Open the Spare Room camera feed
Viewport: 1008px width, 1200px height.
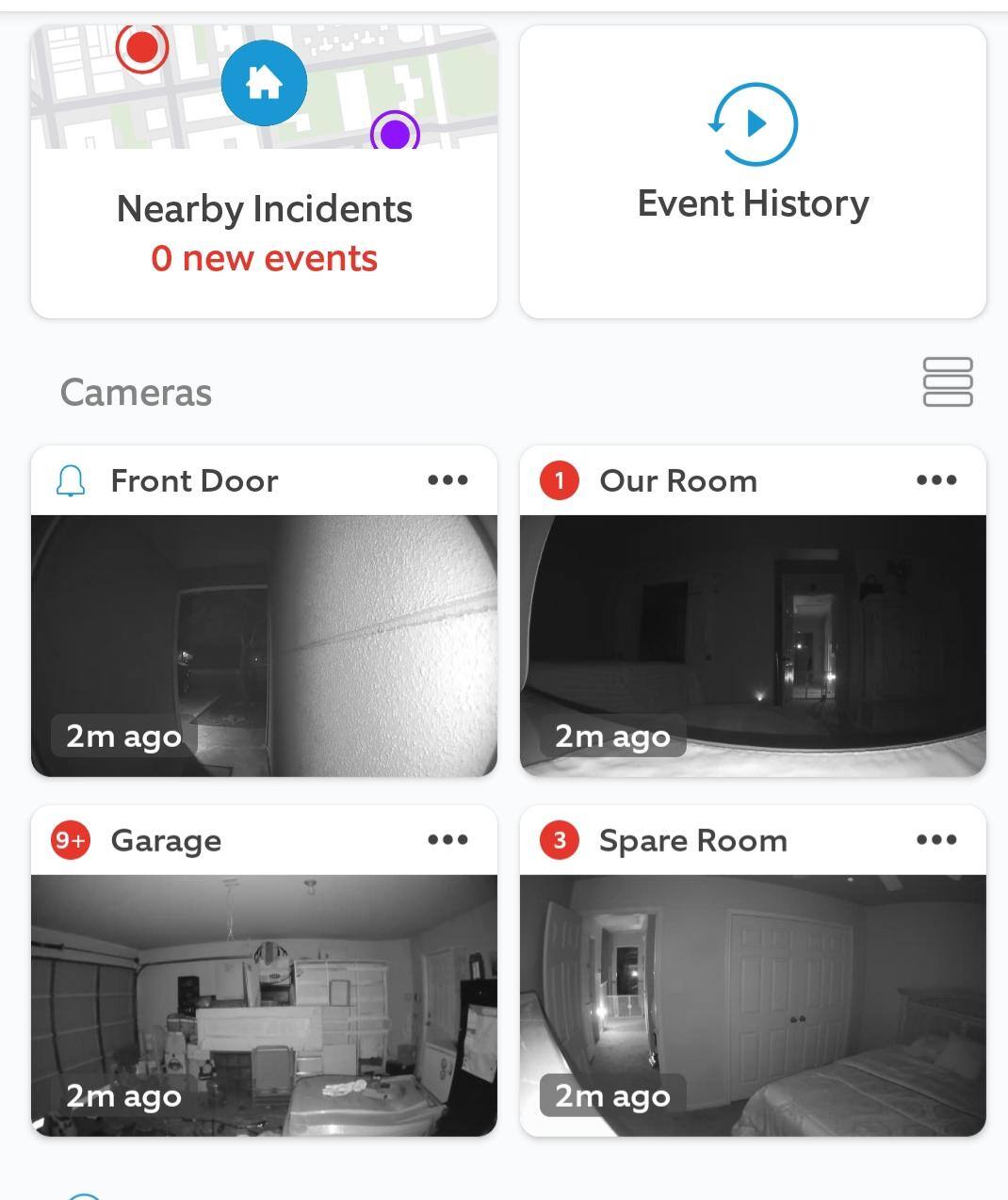(753, 1005)
